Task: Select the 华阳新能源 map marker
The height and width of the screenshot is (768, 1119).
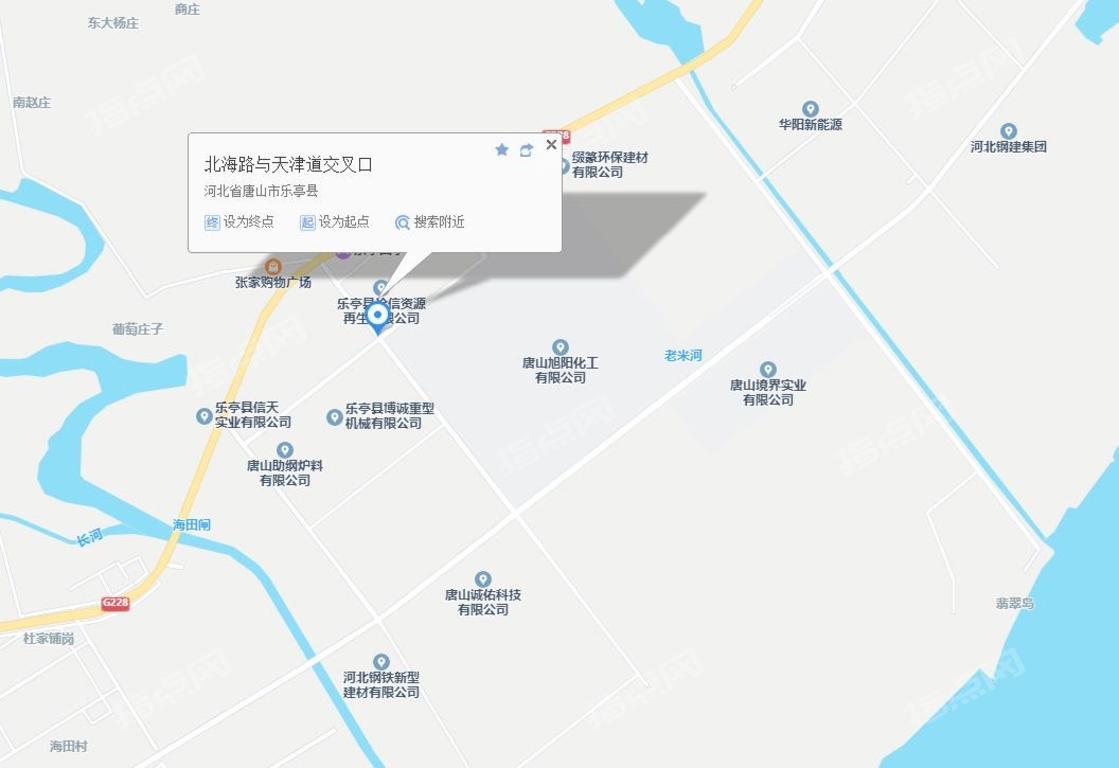Action: [x=810, y=109]
